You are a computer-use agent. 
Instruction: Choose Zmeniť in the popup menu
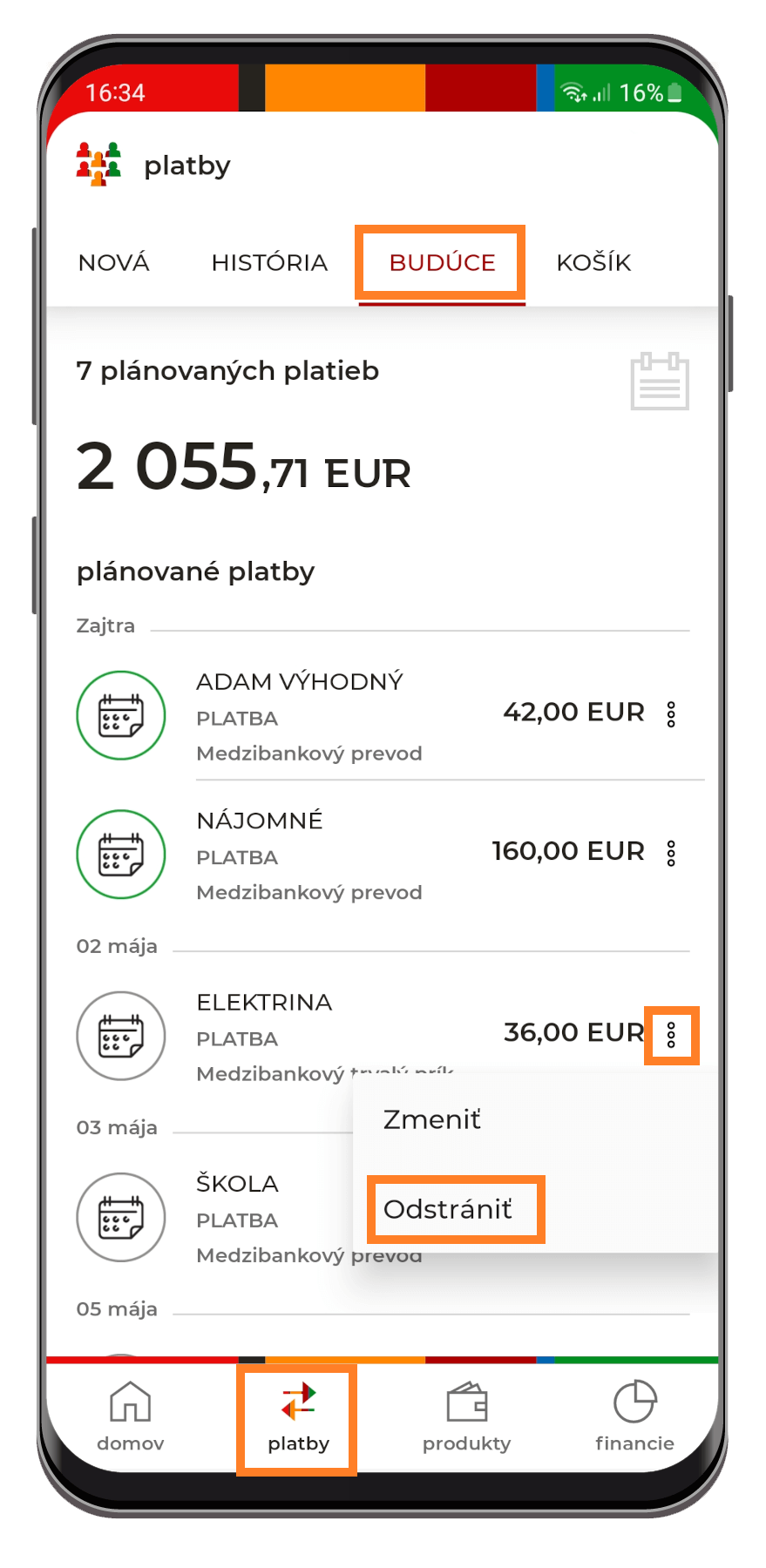tap(432, 1119)
